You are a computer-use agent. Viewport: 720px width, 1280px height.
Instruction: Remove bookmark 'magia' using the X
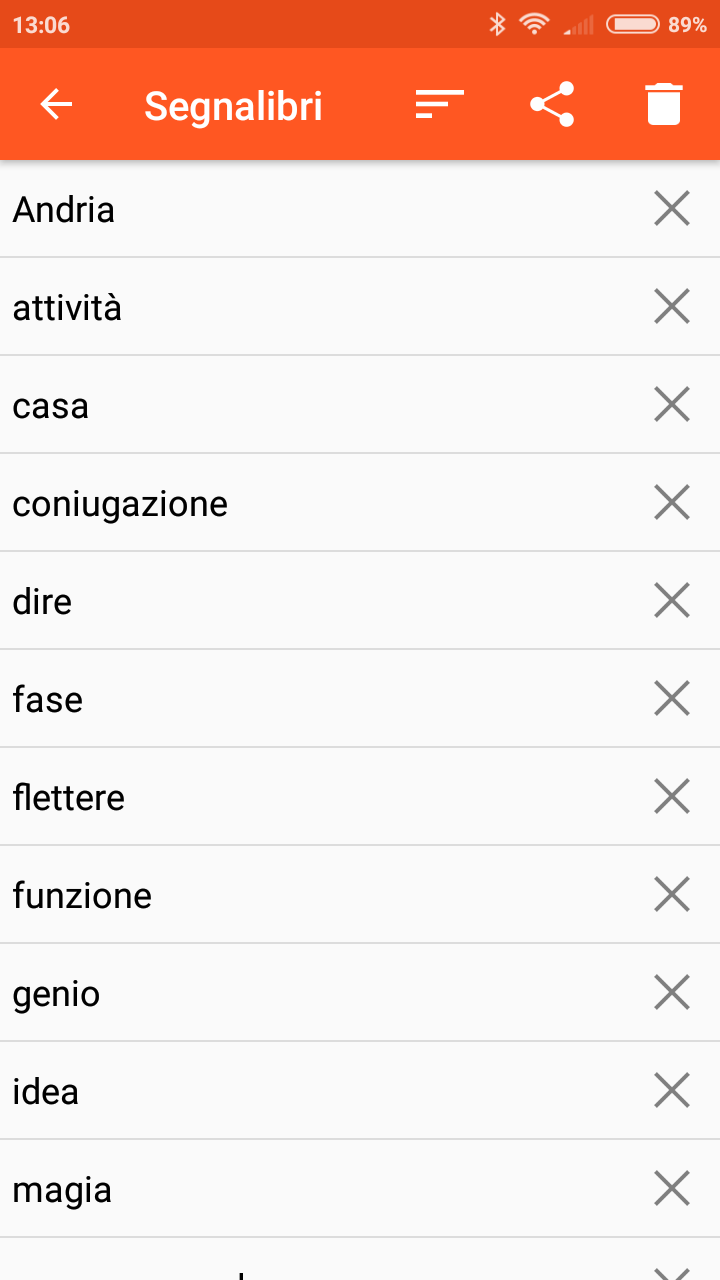point(671,1188)
